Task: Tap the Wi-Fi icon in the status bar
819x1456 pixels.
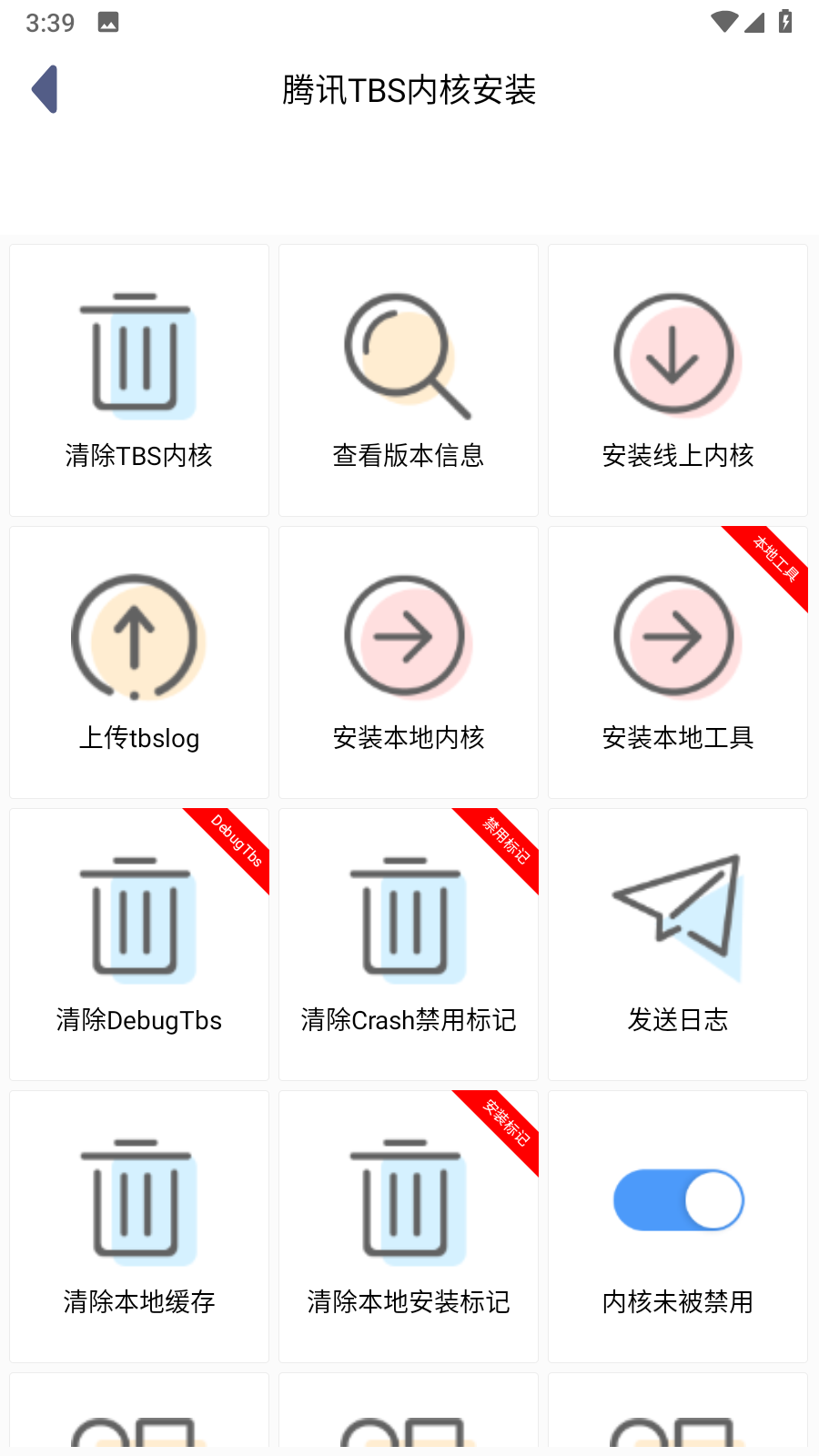Action: pyautogui.click(x=723, y=22)
